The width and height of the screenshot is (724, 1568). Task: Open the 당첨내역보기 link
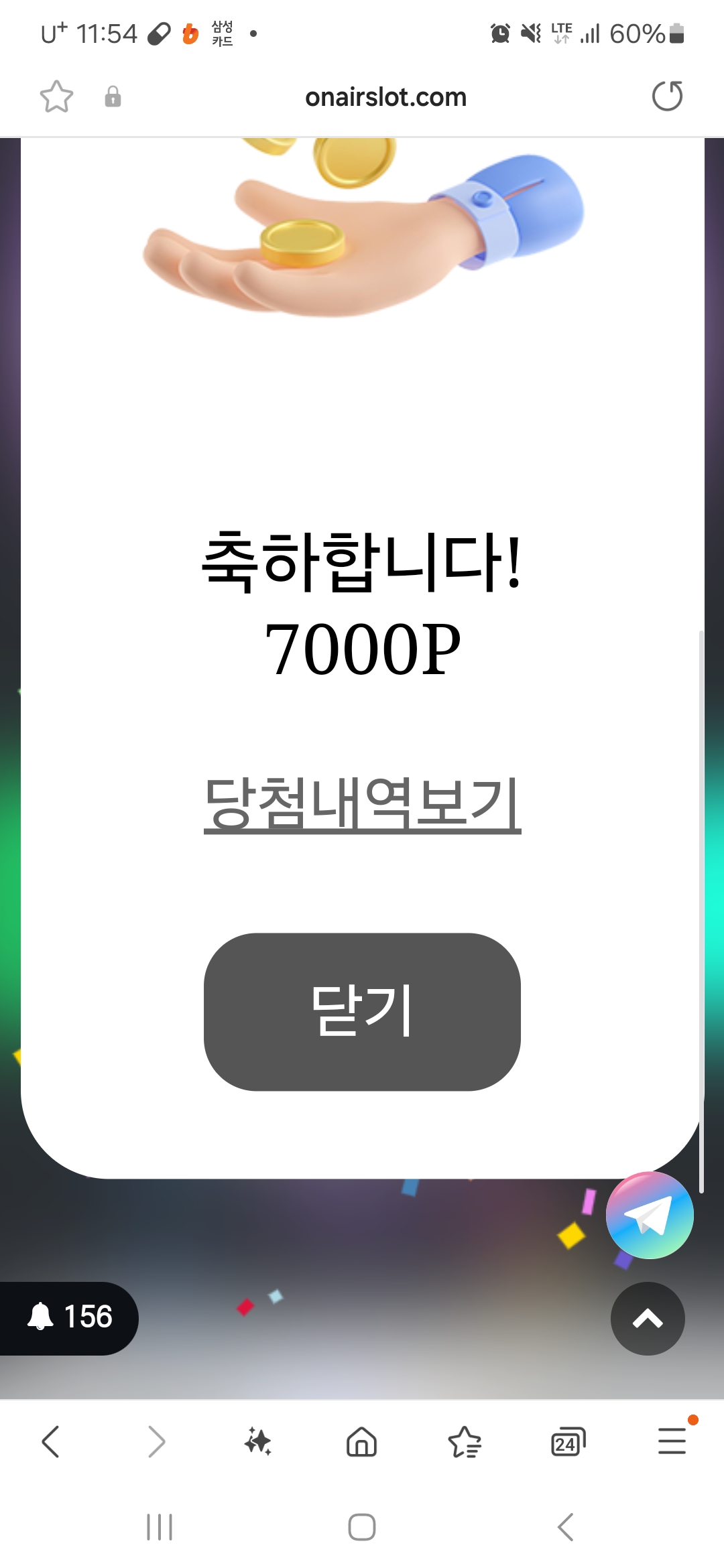pyautogui.click(x=362, y=803)
